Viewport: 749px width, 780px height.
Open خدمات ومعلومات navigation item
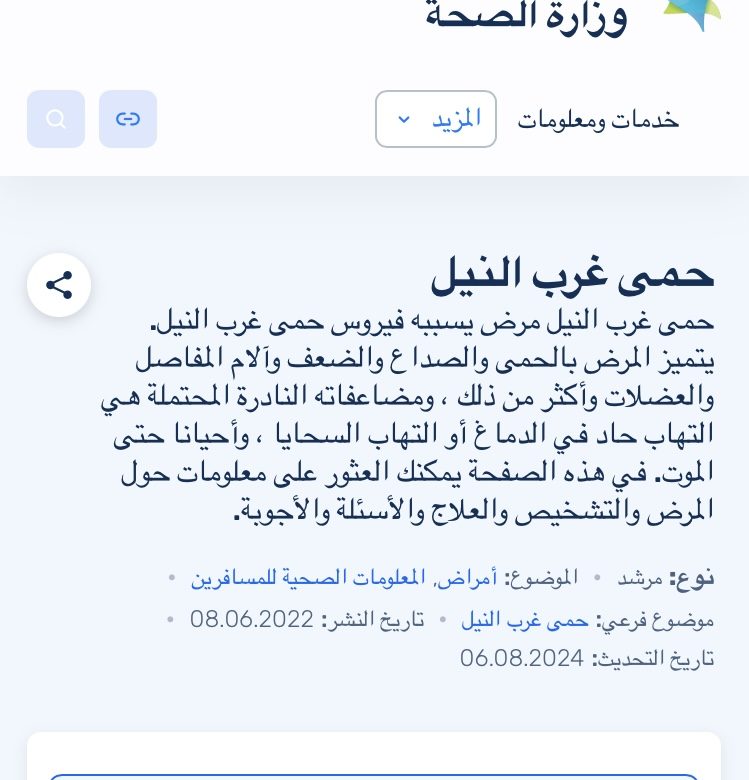point(598,120)
